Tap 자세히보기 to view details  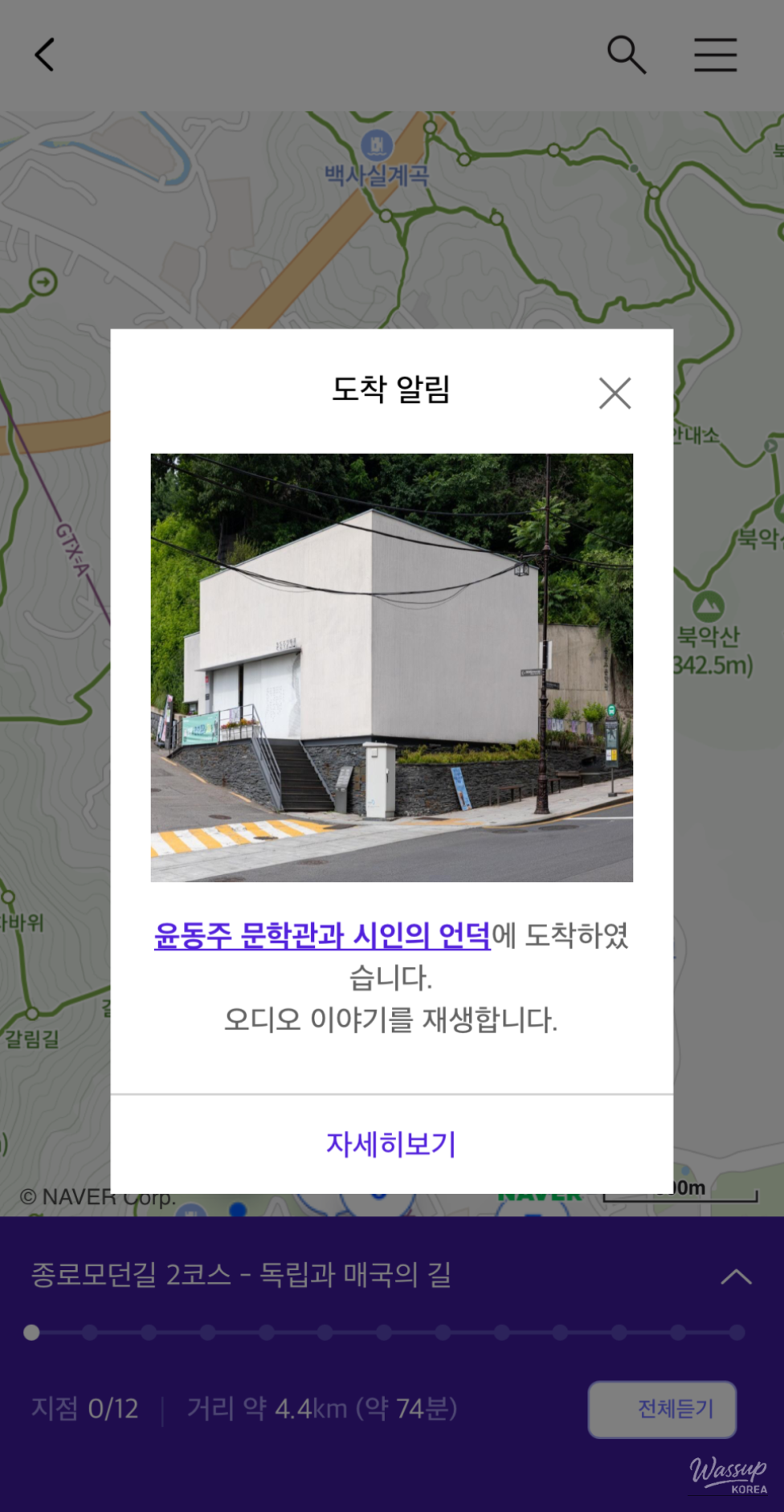[391, 1144]
